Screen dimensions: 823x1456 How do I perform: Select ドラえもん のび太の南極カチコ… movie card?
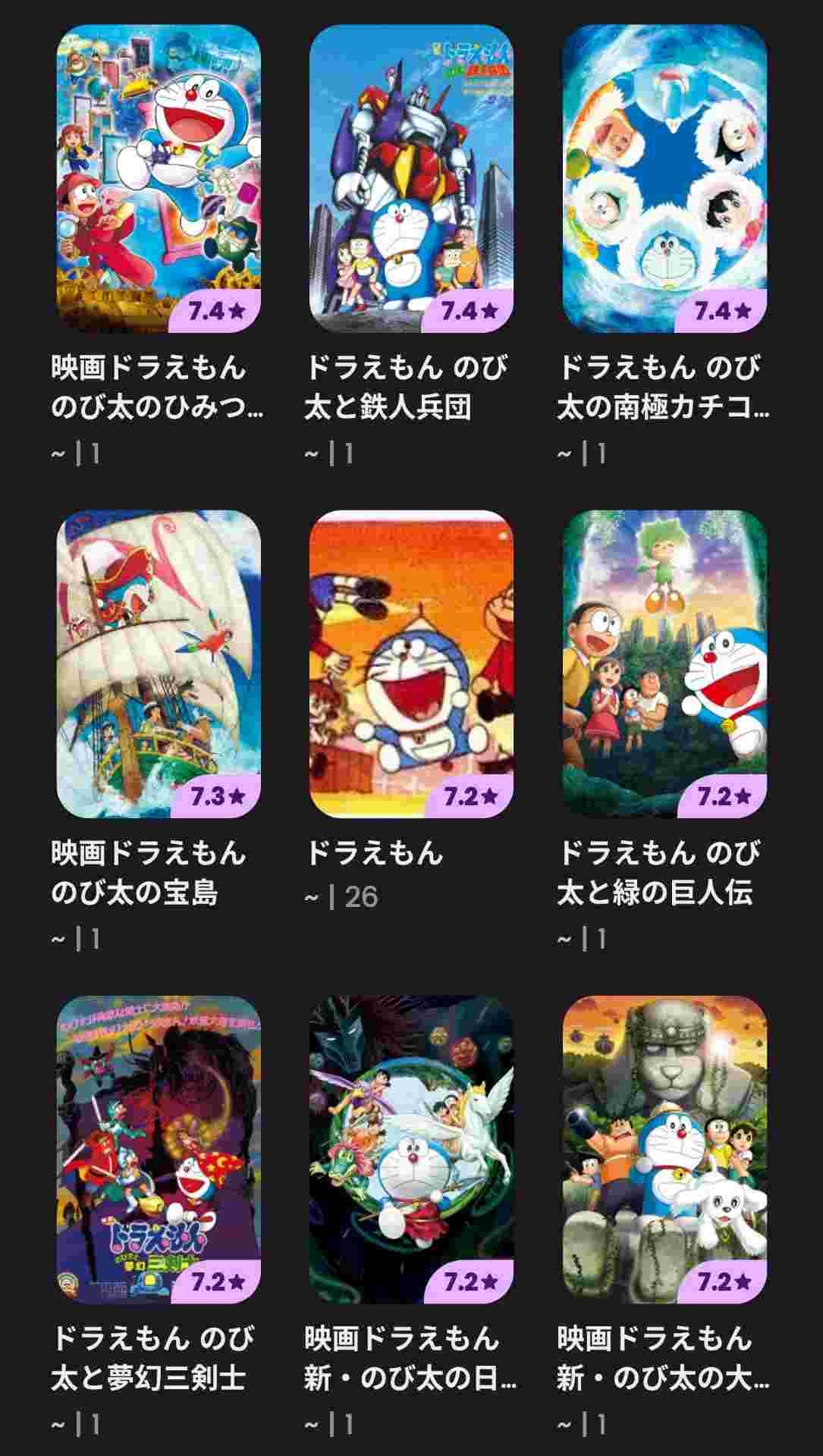point(664,178)
